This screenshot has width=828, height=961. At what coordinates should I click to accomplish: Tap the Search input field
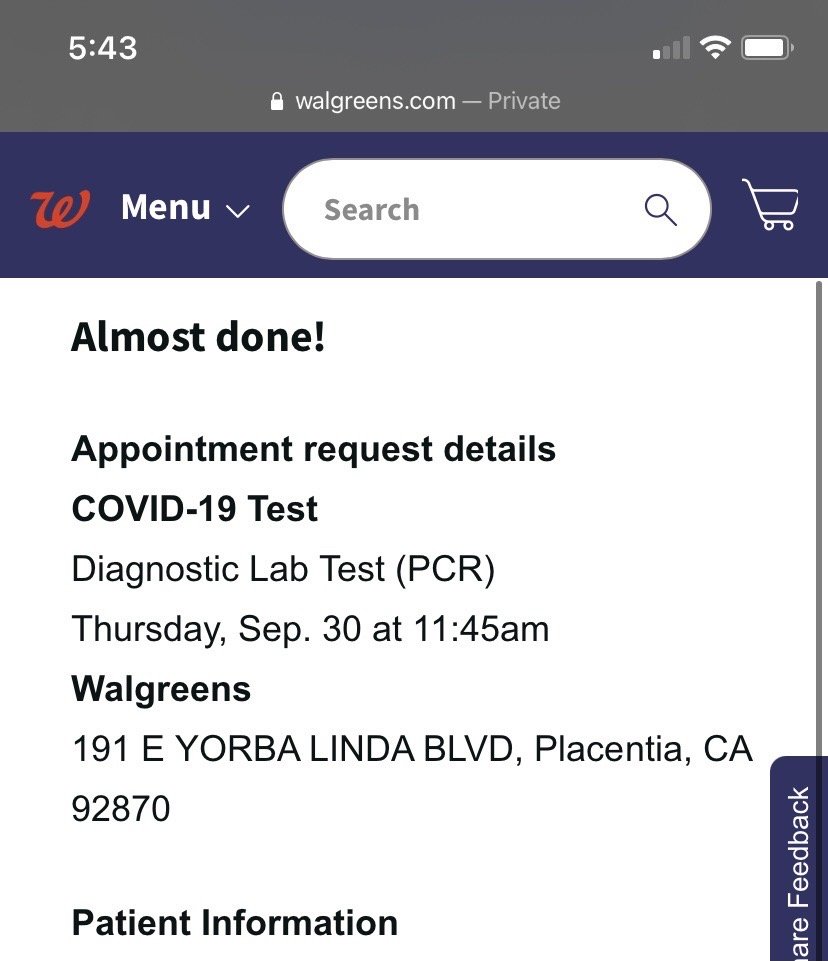(470, 210)
